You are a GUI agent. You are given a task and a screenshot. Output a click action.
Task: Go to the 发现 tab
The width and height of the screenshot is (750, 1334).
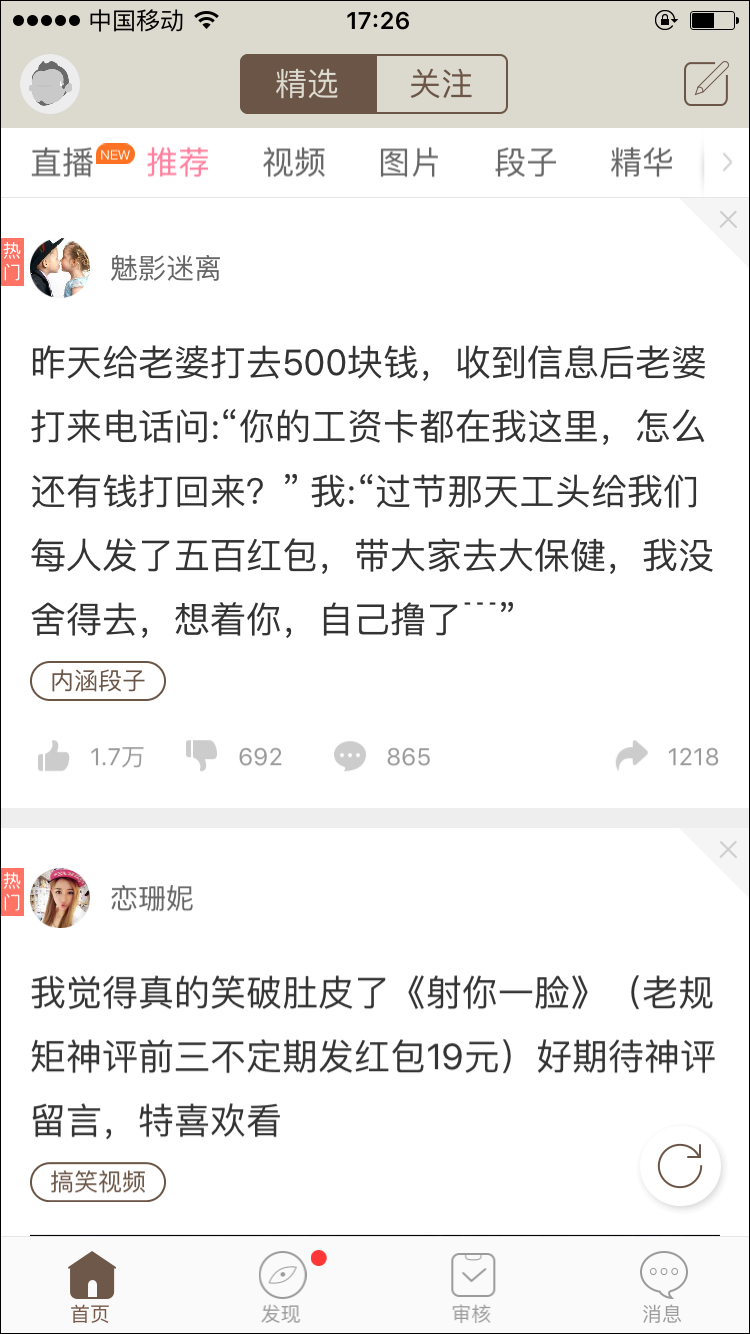point(281,1288)
